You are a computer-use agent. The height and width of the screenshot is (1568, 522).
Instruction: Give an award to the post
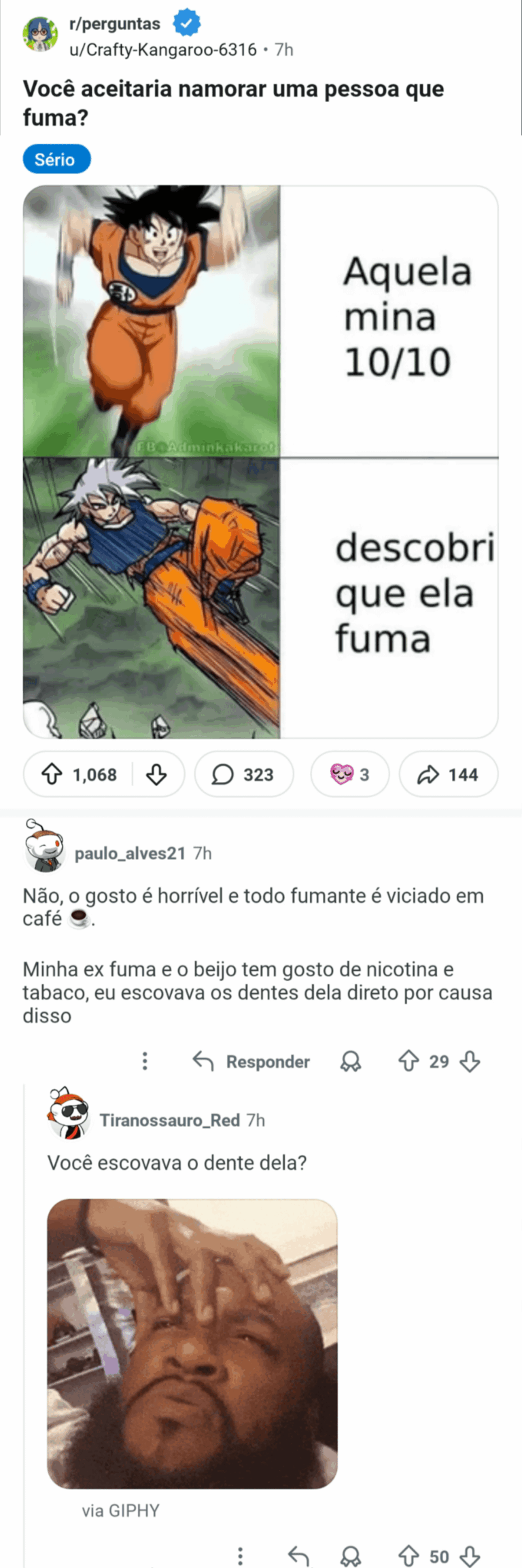pos(349,774)
